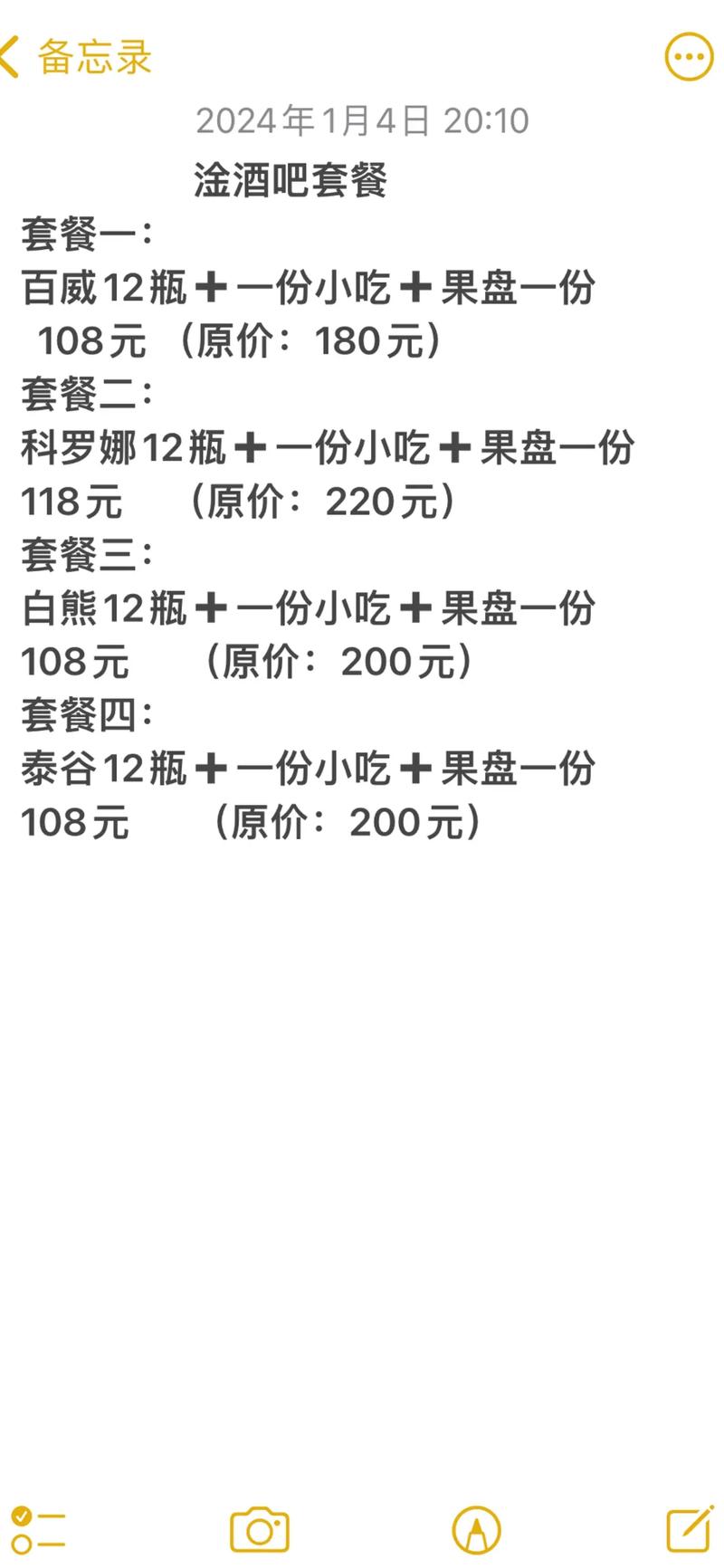724x1568 pixels.
Task: Open the more options ellipsis menu
Action: [x=687, y=56]
